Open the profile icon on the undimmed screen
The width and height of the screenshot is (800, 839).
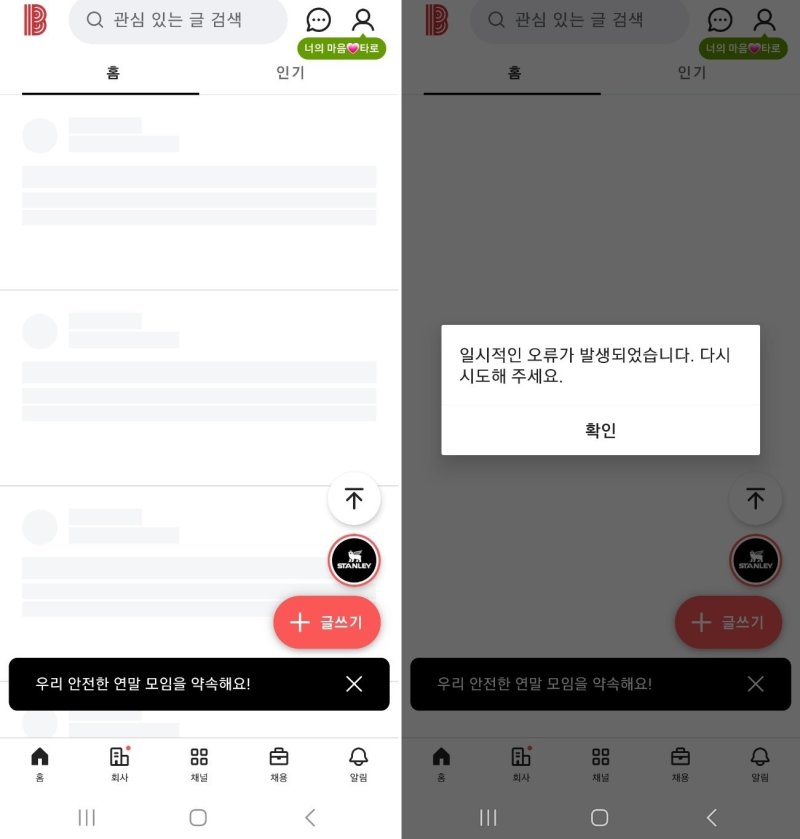point(363,20)
